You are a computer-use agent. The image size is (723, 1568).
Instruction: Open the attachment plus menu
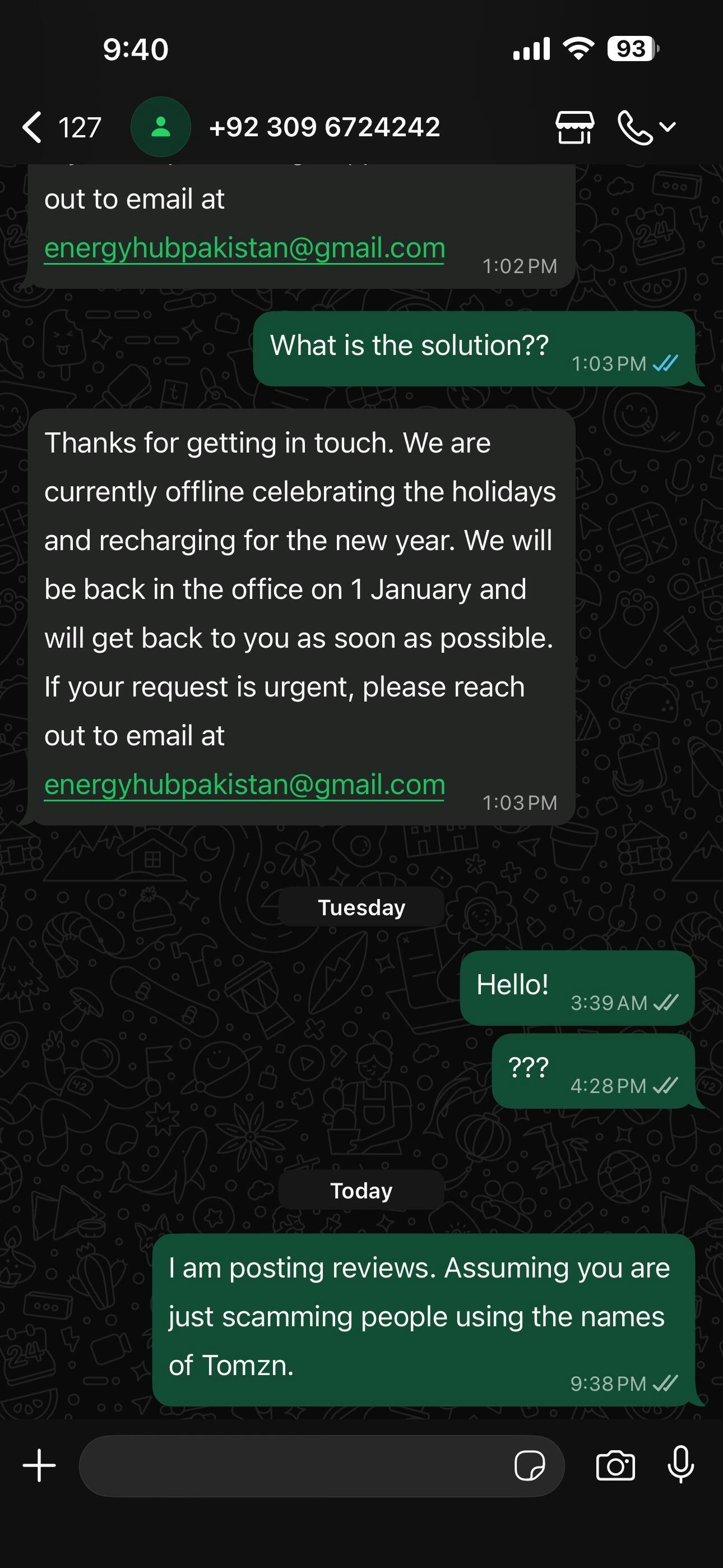coord(39,1465)
